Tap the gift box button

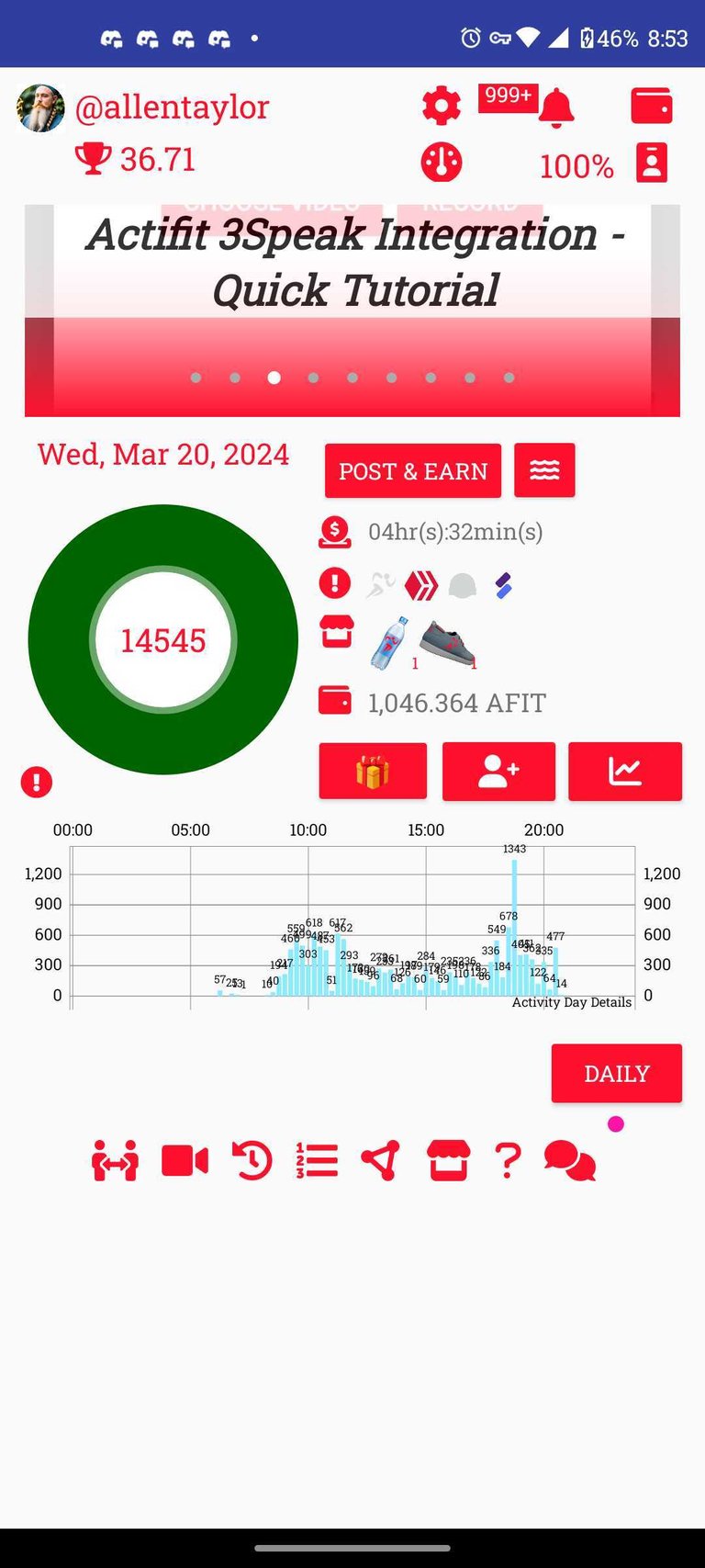click(373, 771)
